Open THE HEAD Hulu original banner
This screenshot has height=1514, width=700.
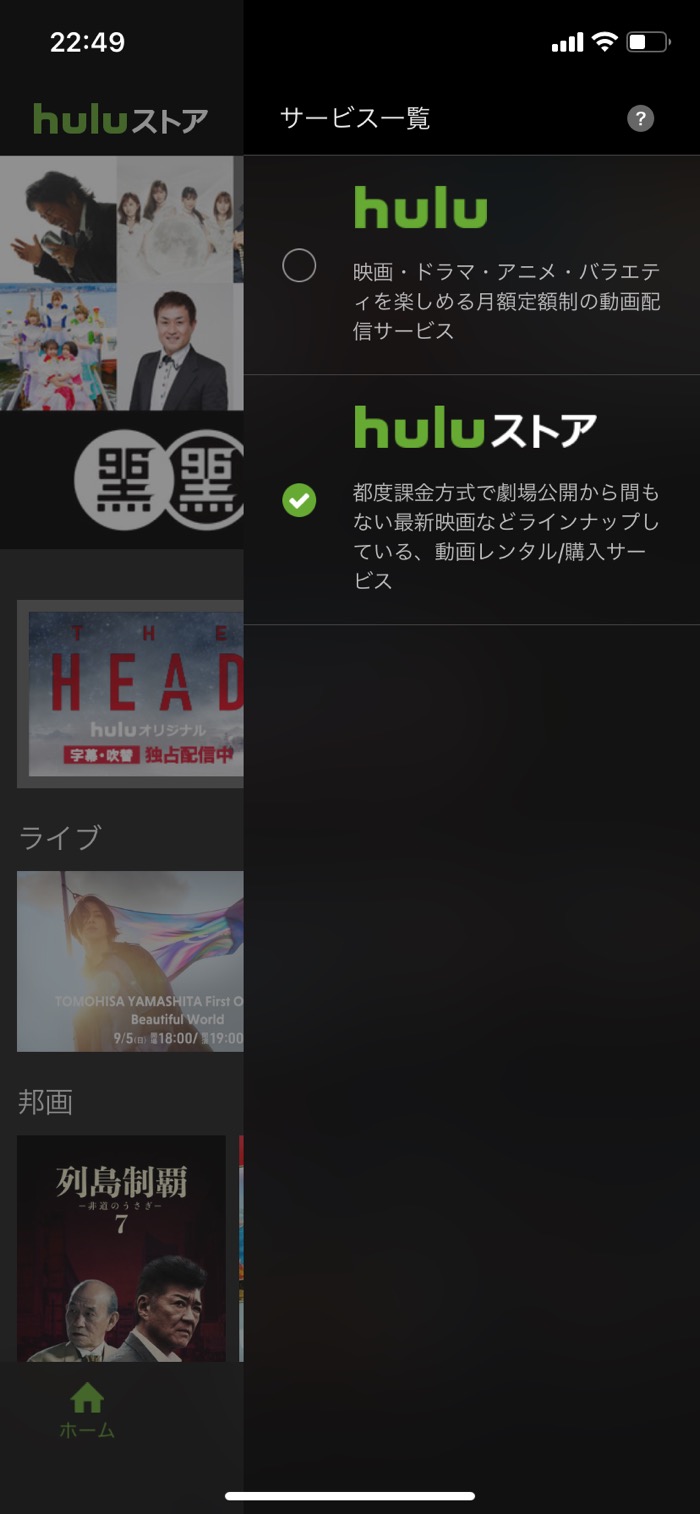tap(132, 694)
